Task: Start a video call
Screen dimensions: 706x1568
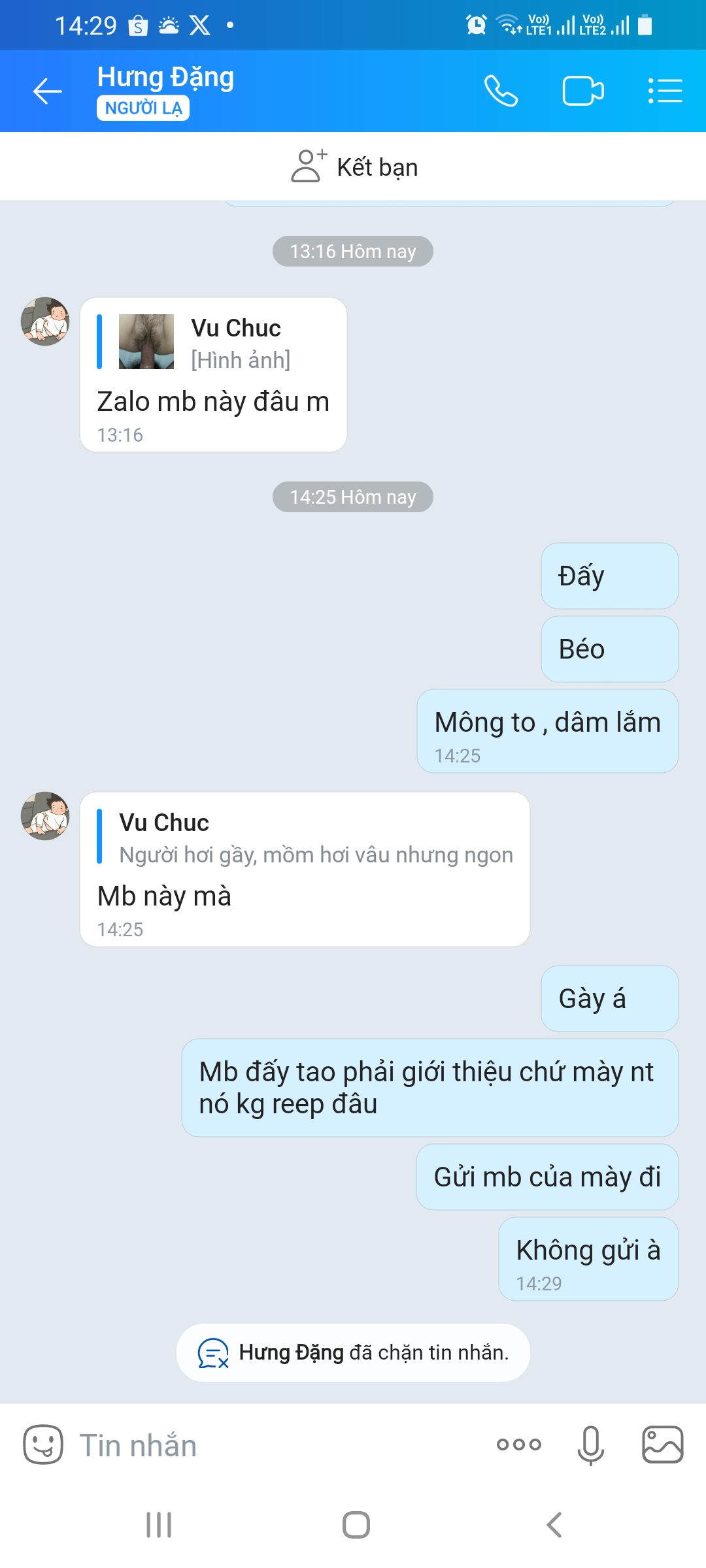Action: coord(583,91)
